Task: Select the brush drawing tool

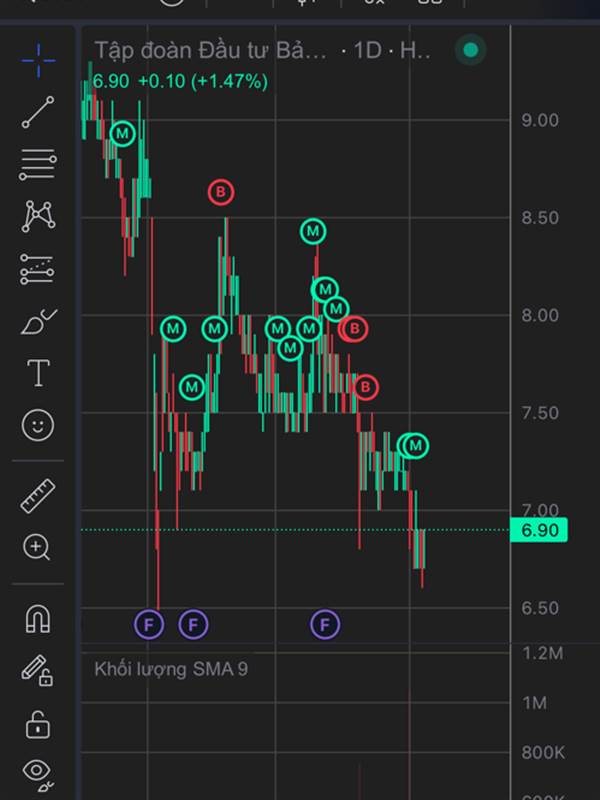Action: click(x=38, y=322)
